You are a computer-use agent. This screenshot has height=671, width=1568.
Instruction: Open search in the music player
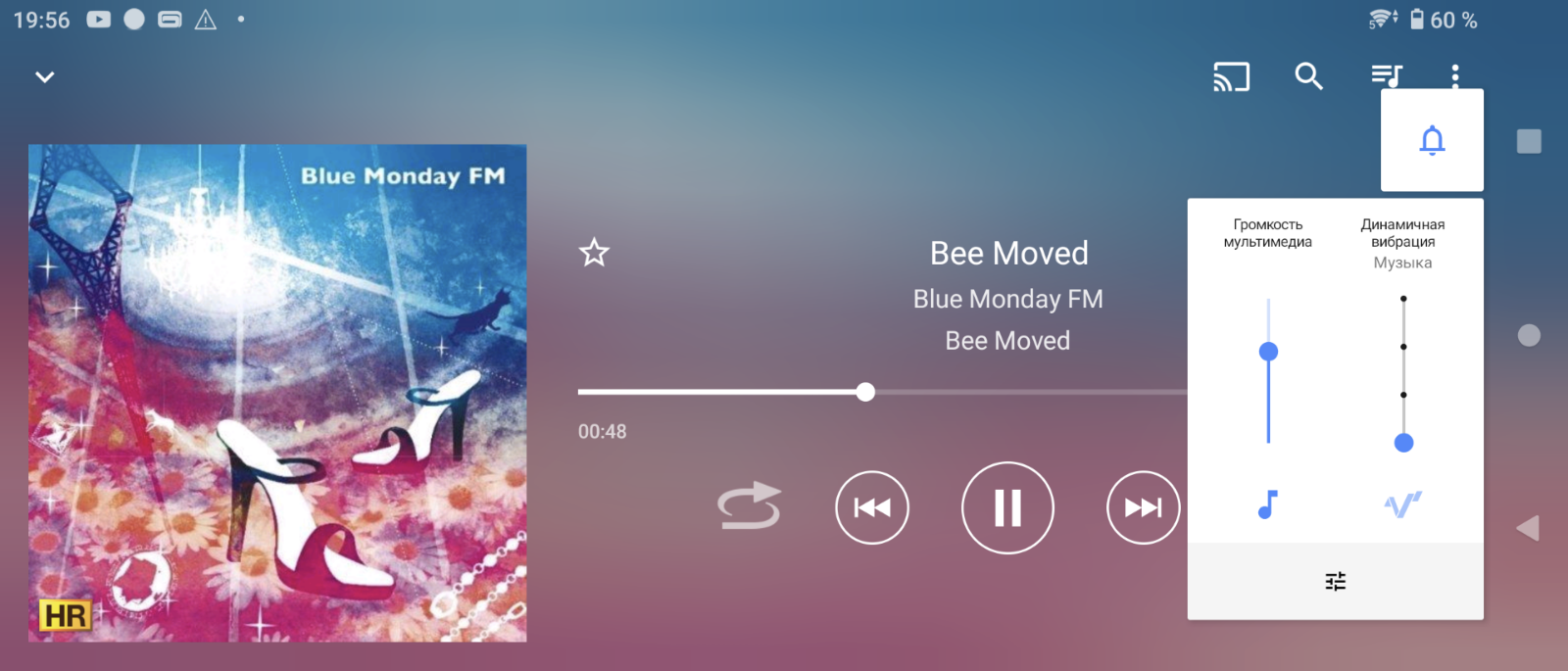[x=1308, y=76]
